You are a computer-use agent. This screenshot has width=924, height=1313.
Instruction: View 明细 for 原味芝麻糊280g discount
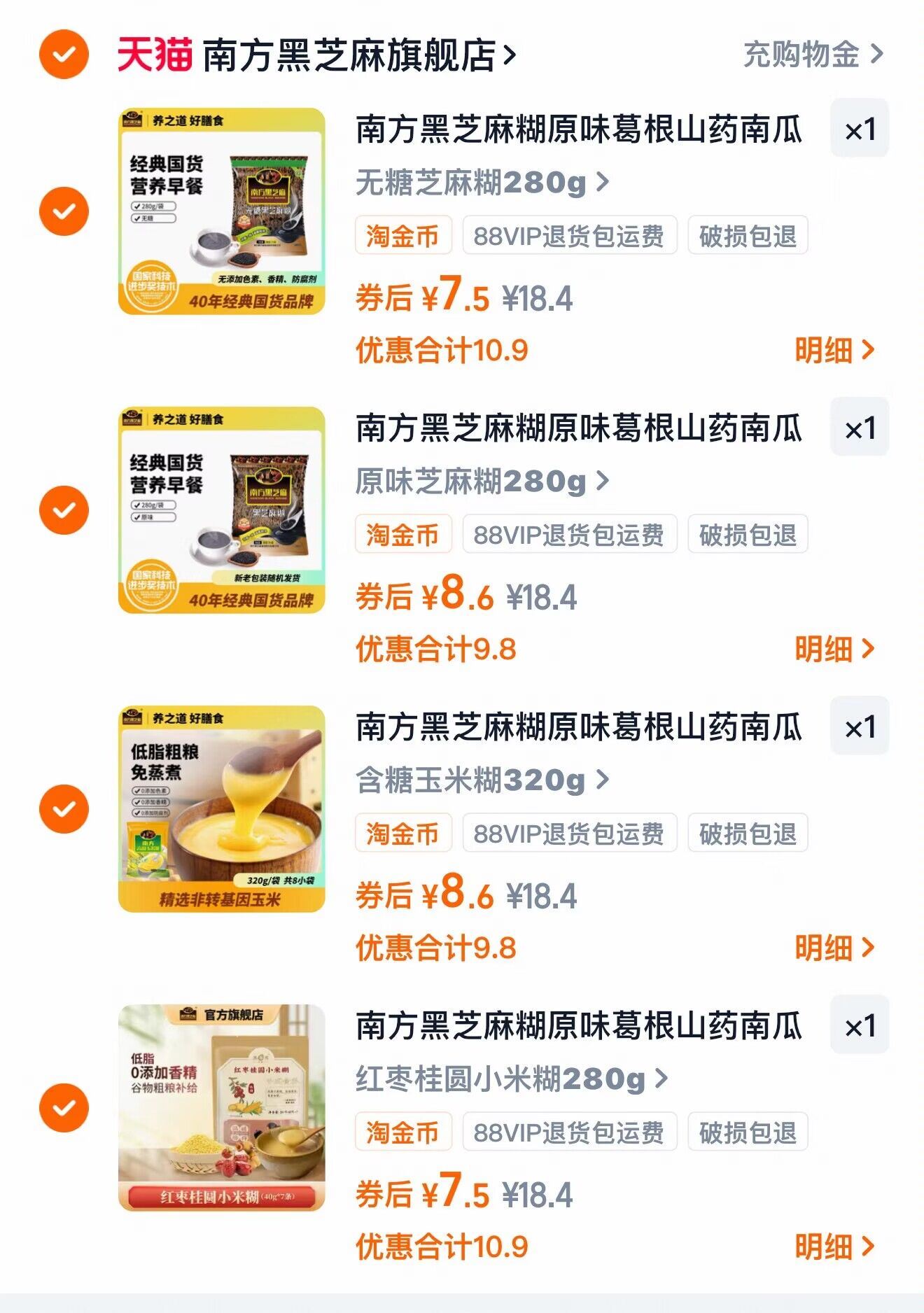coord(834,649)
